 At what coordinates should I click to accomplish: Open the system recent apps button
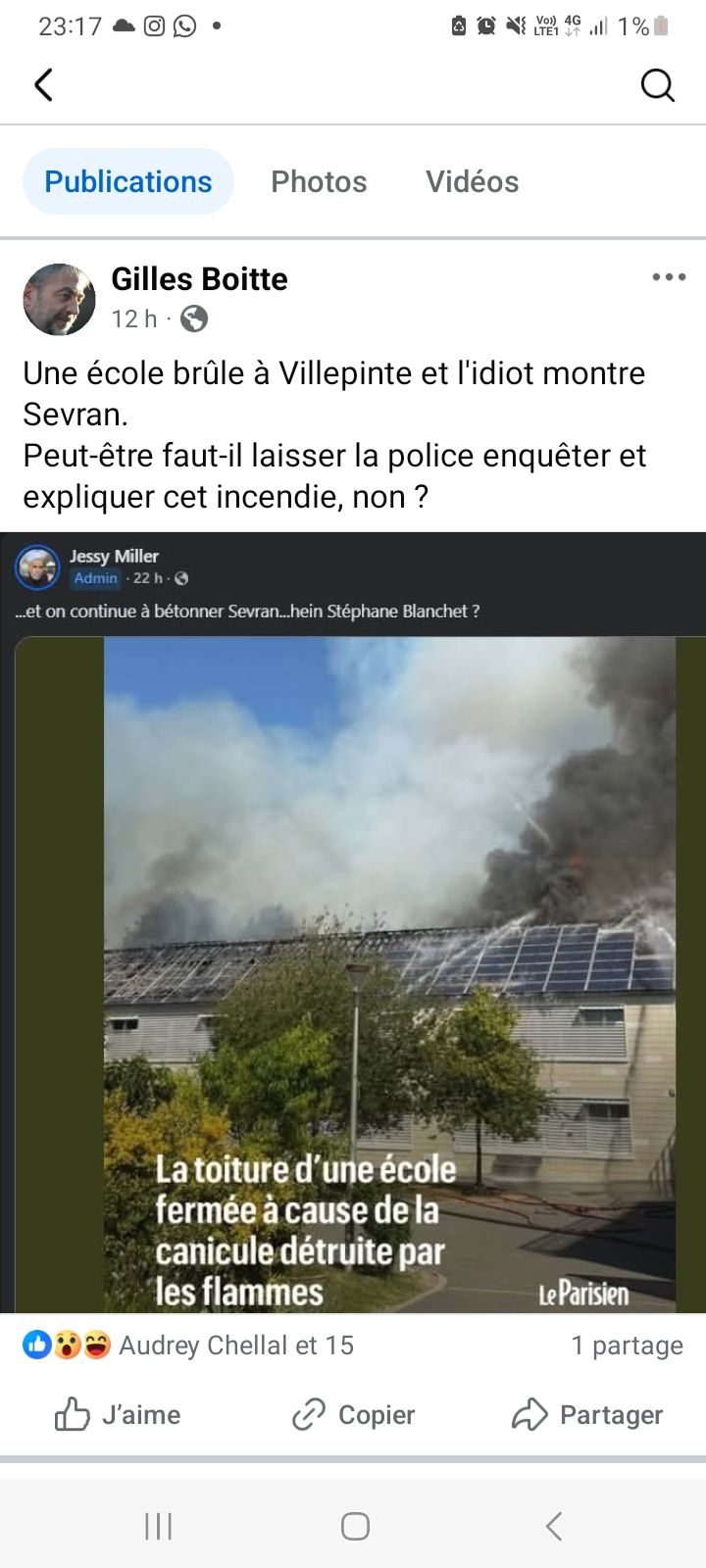pos(158,1526)
